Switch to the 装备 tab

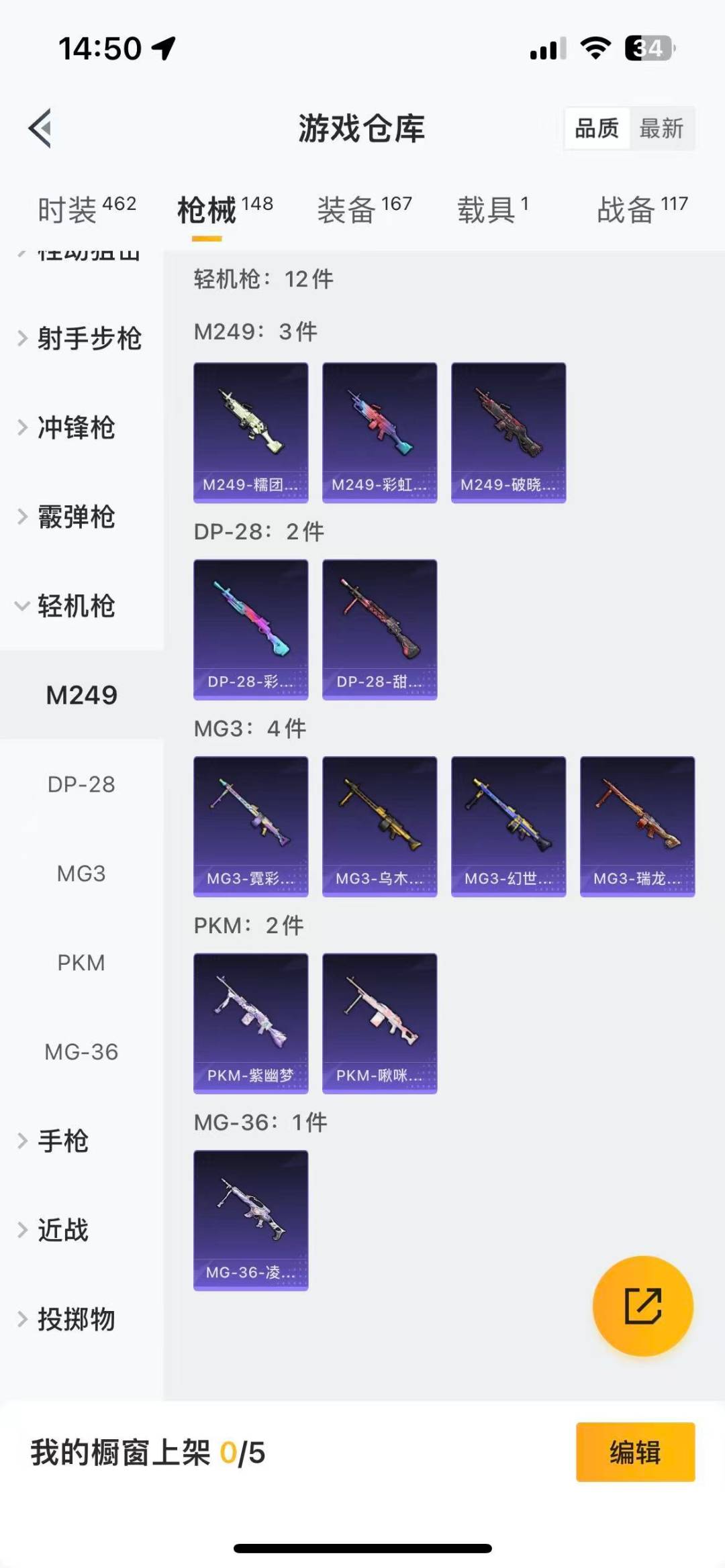tap(364, 209)
